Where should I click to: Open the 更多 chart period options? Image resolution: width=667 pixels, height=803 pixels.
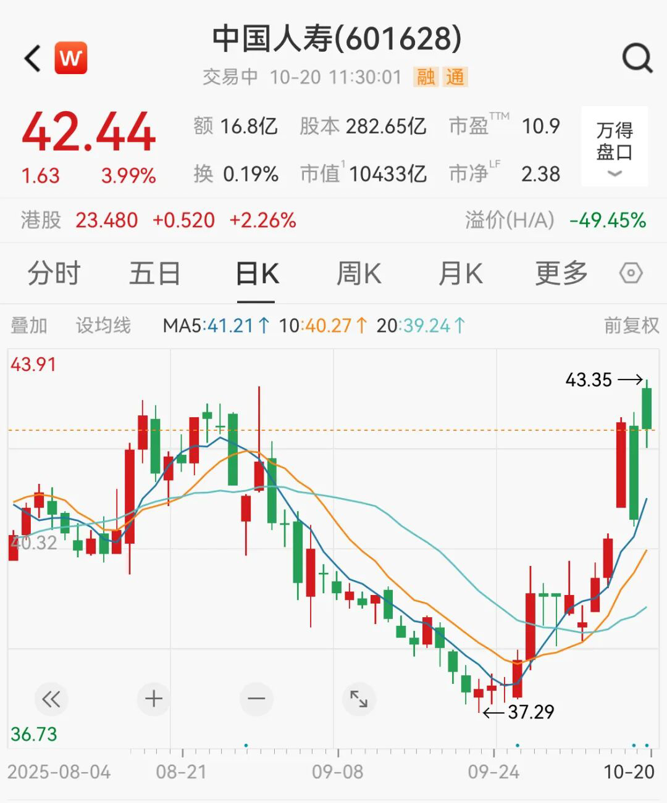(x=561, y=272)
